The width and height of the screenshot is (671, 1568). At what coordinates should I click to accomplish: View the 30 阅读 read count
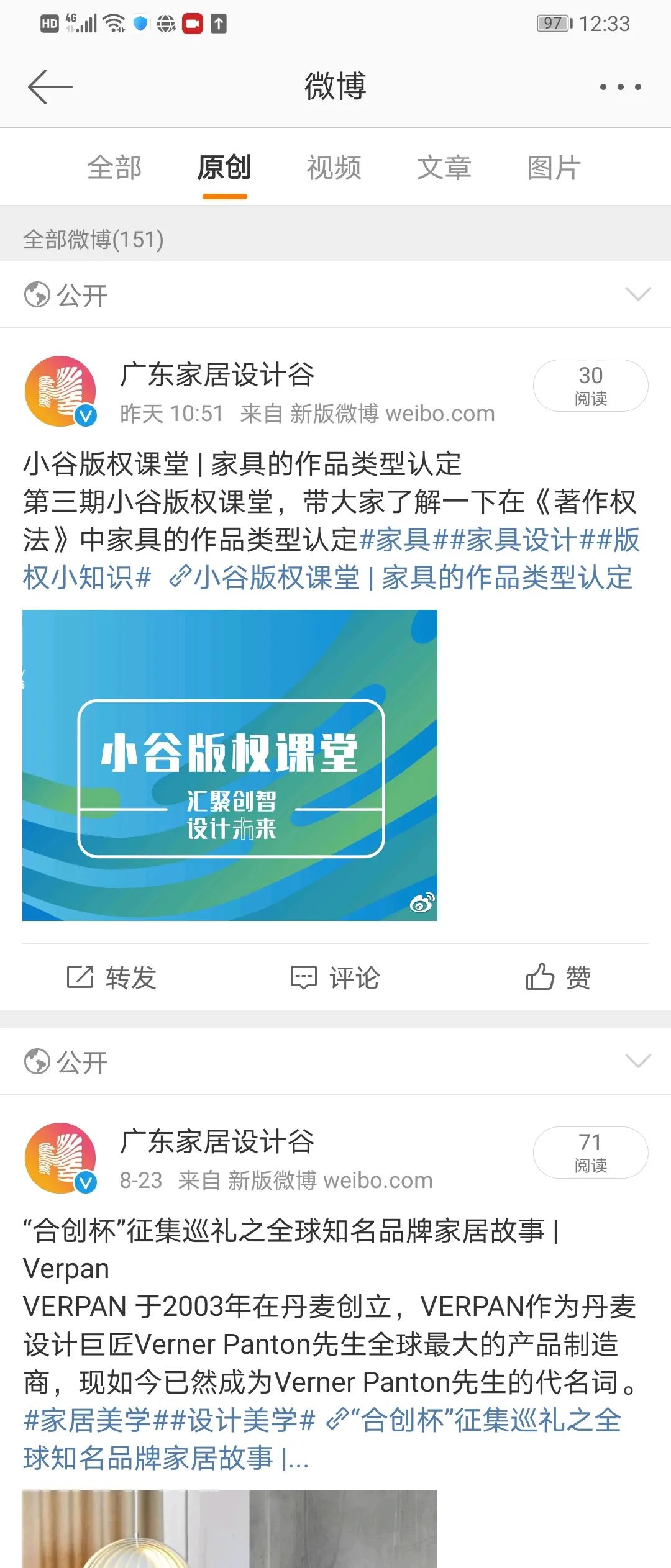pos(590,386)
